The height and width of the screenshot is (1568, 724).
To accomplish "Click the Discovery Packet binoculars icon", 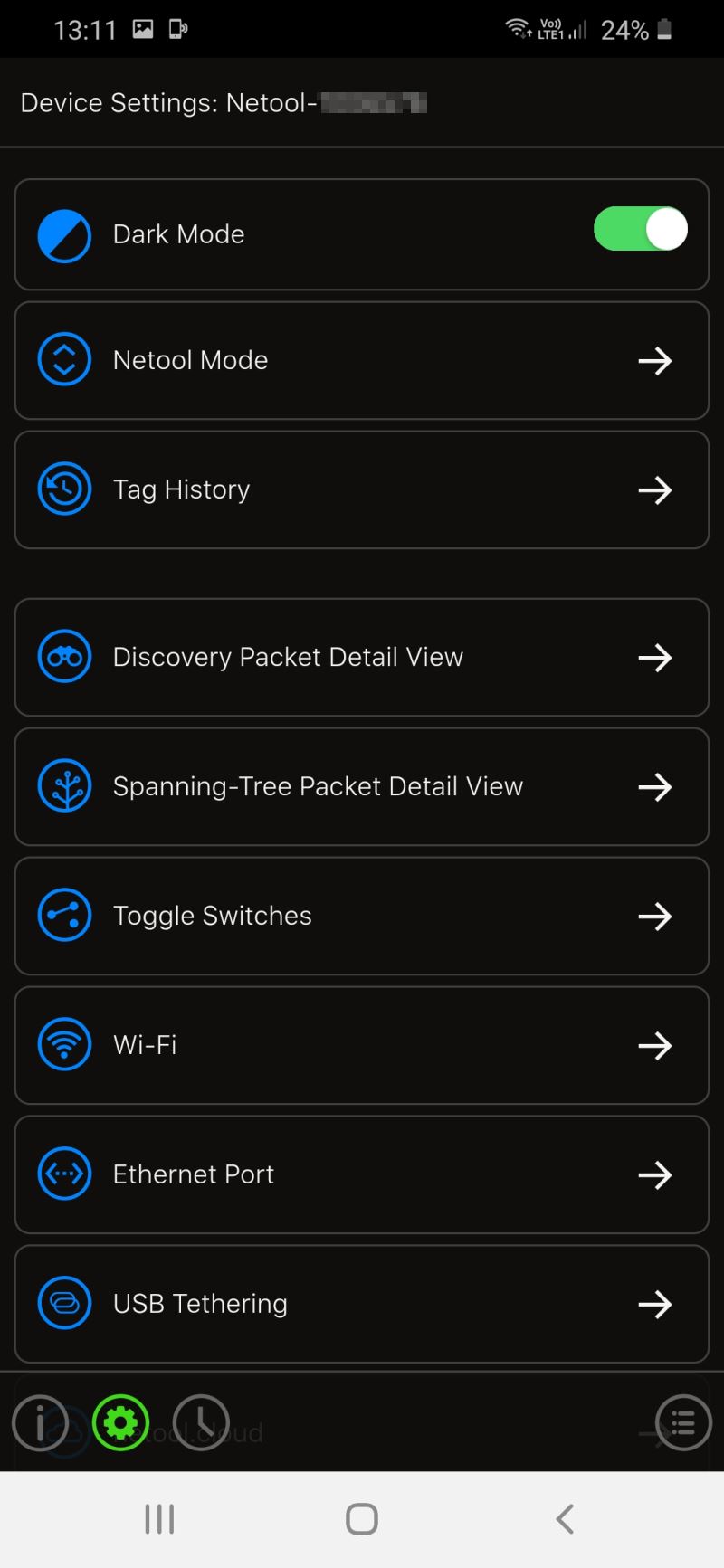I will click(64, 656).
